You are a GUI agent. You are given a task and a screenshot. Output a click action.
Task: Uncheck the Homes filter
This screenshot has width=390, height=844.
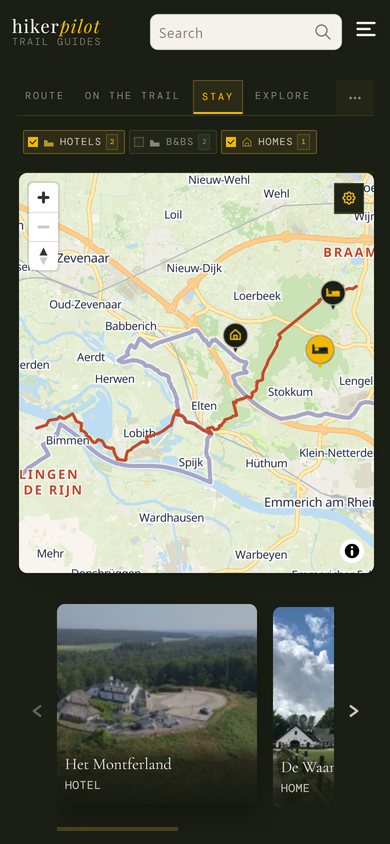tap(268, 142)
